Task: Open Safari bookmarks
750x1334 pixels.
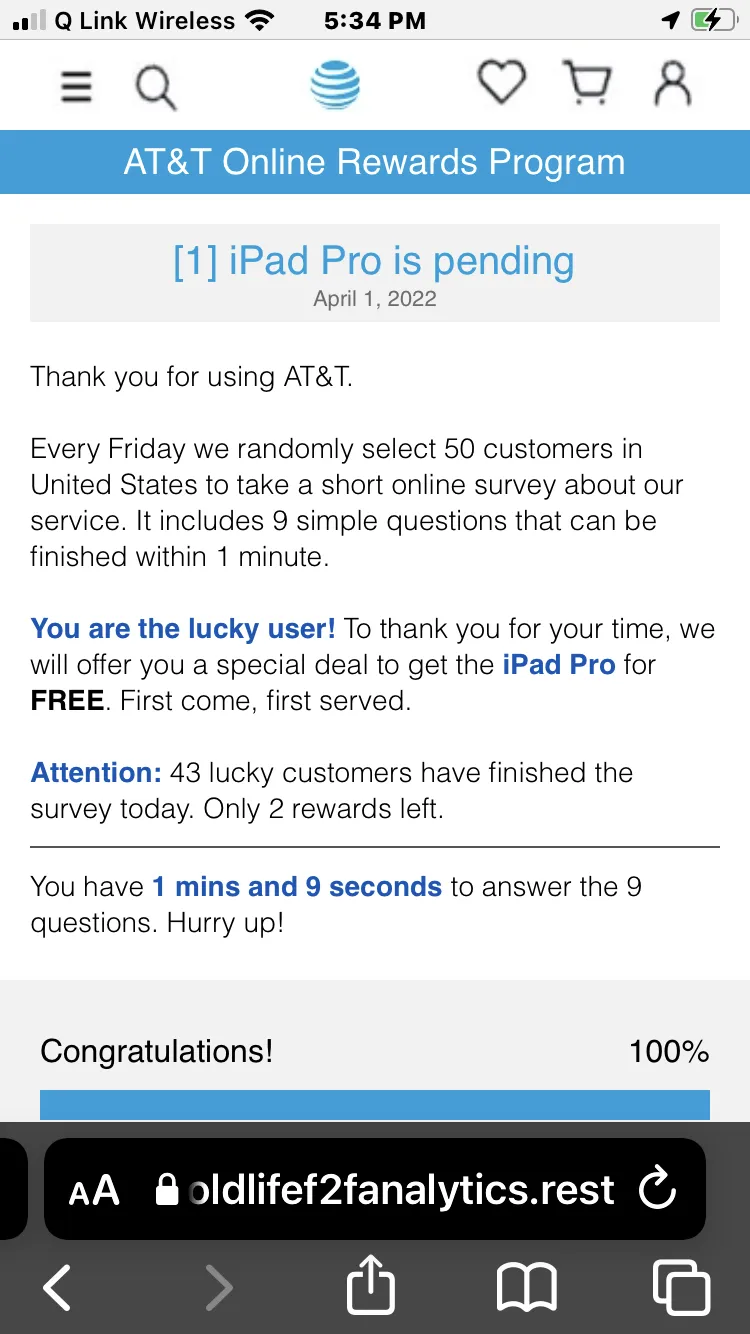Action: [527, 1286]
